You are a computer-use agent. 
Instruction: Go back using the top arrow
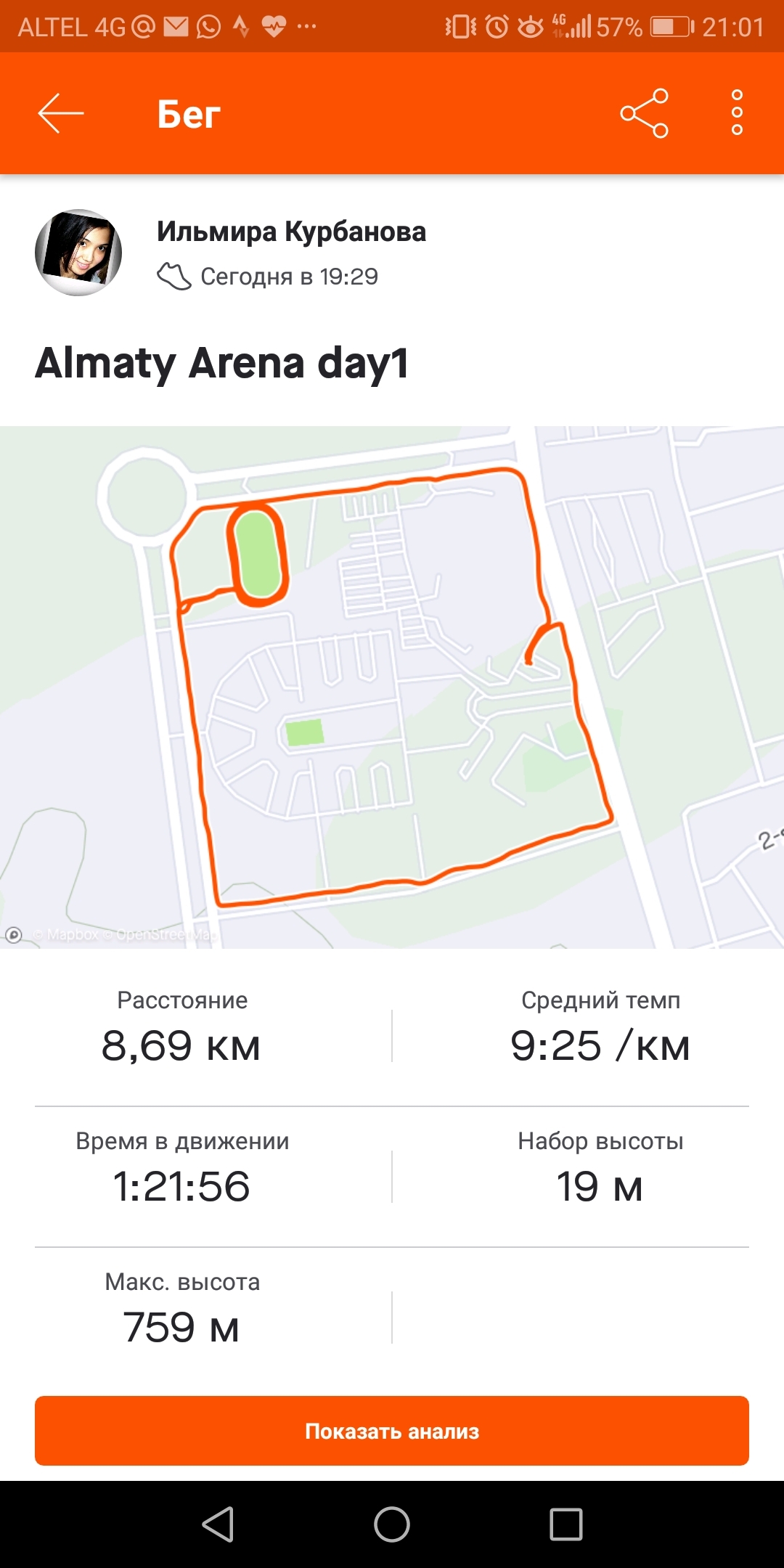click(x=61, y=113)
